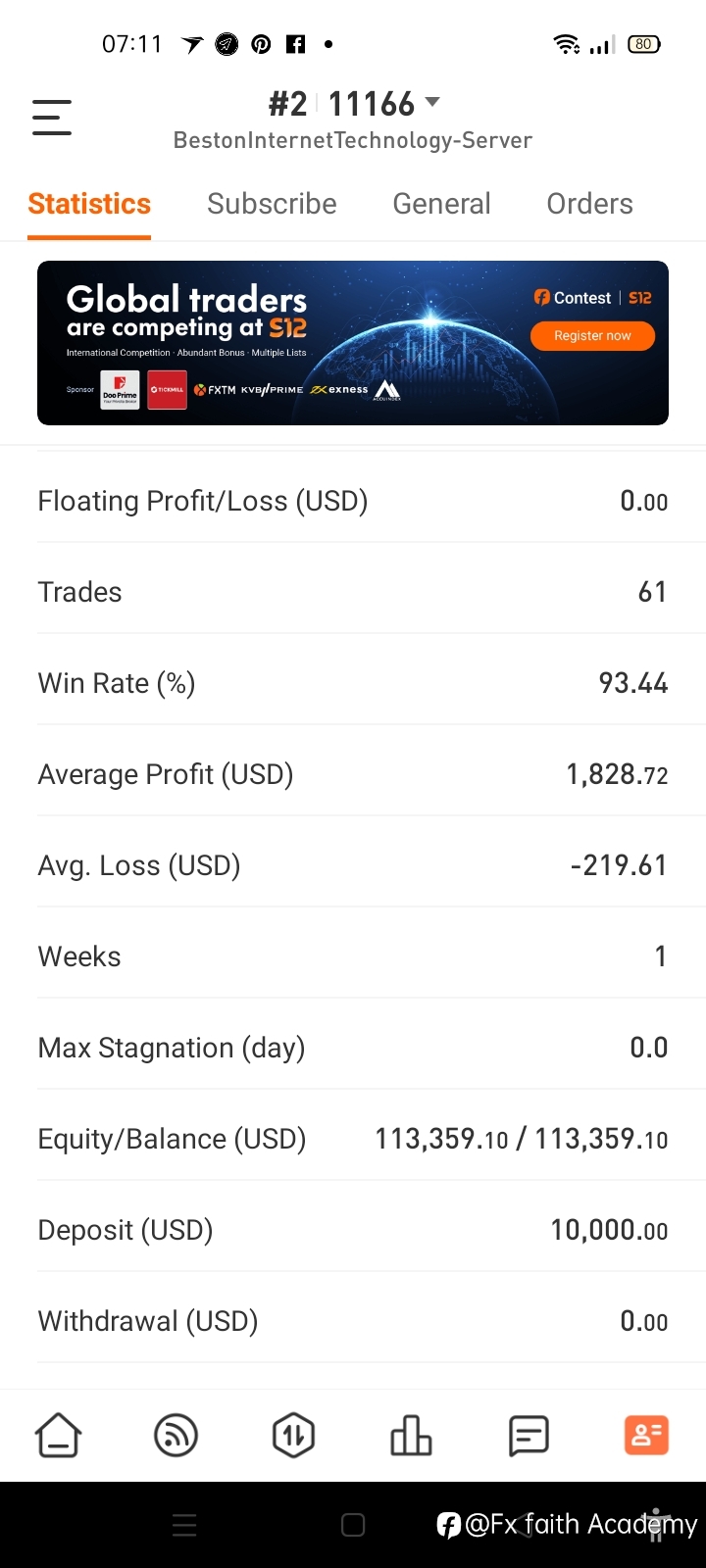Switch to the Subscribe tab
The width and height of the screenshot is (706, 1568).
272,204
